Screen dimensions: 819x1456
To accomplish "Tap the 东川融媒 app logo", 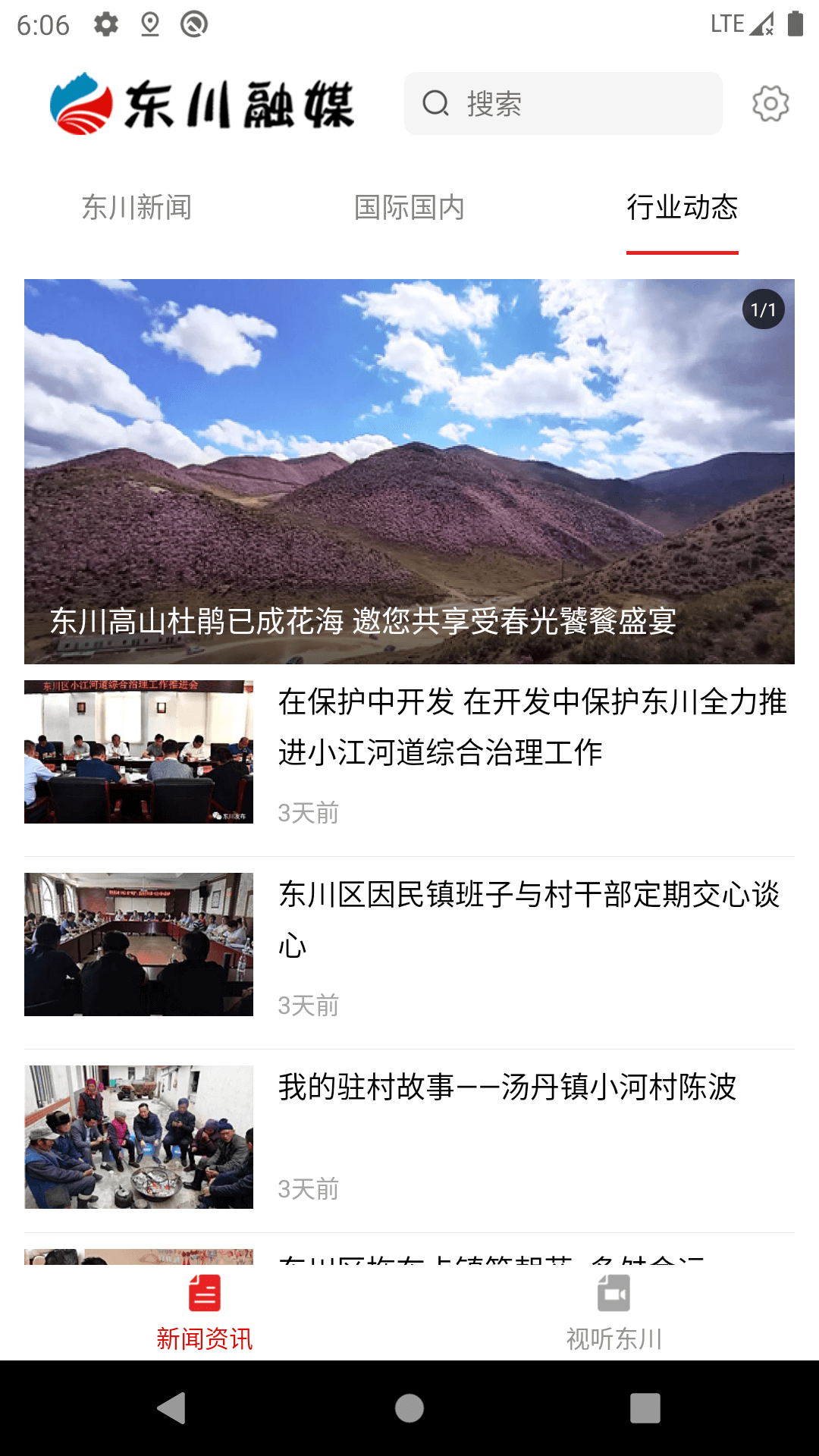I will click(x=205, y=104).
